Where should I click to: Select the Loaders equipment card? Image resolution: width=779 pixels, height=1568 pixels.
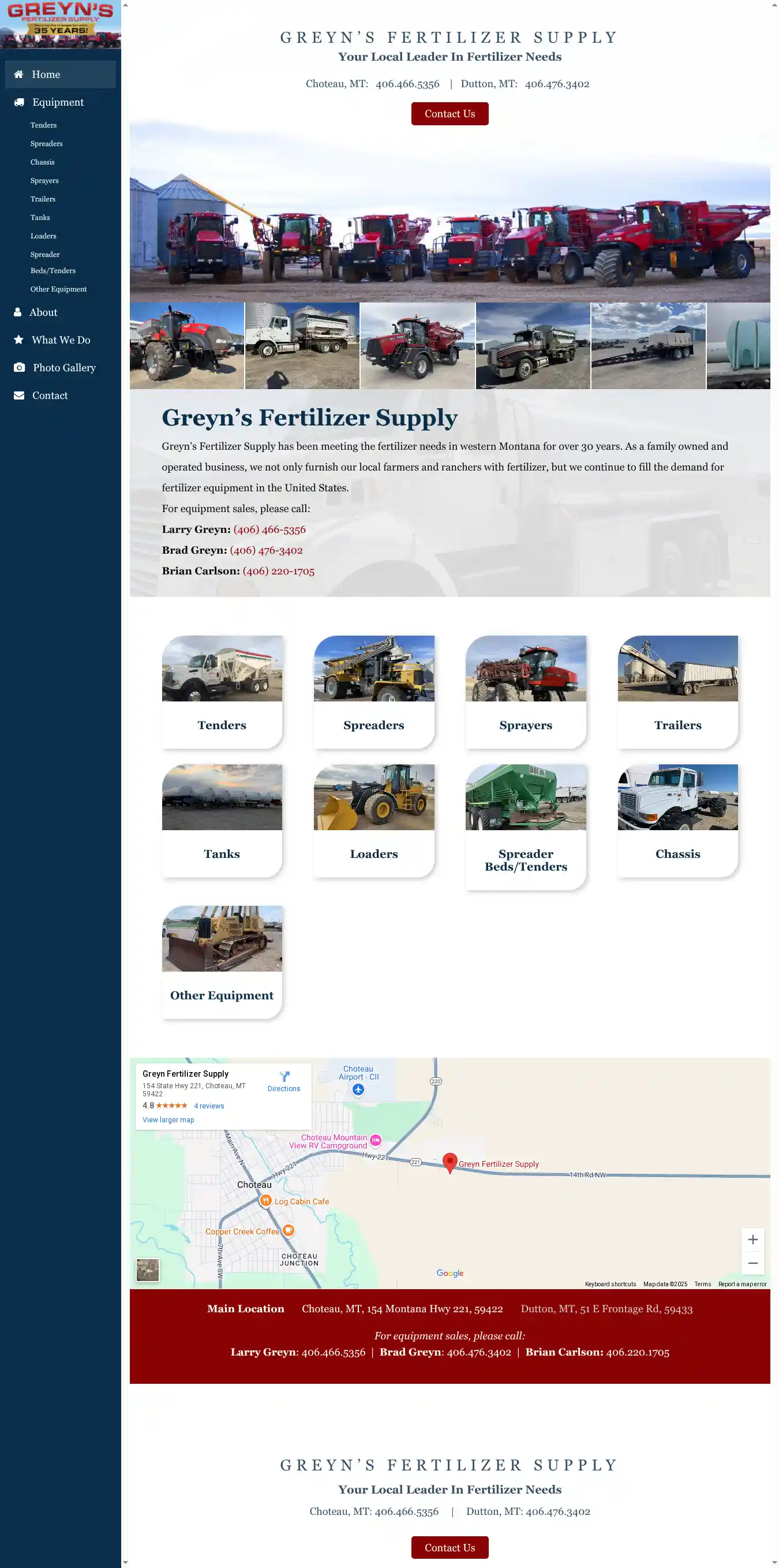coord(374,820)
